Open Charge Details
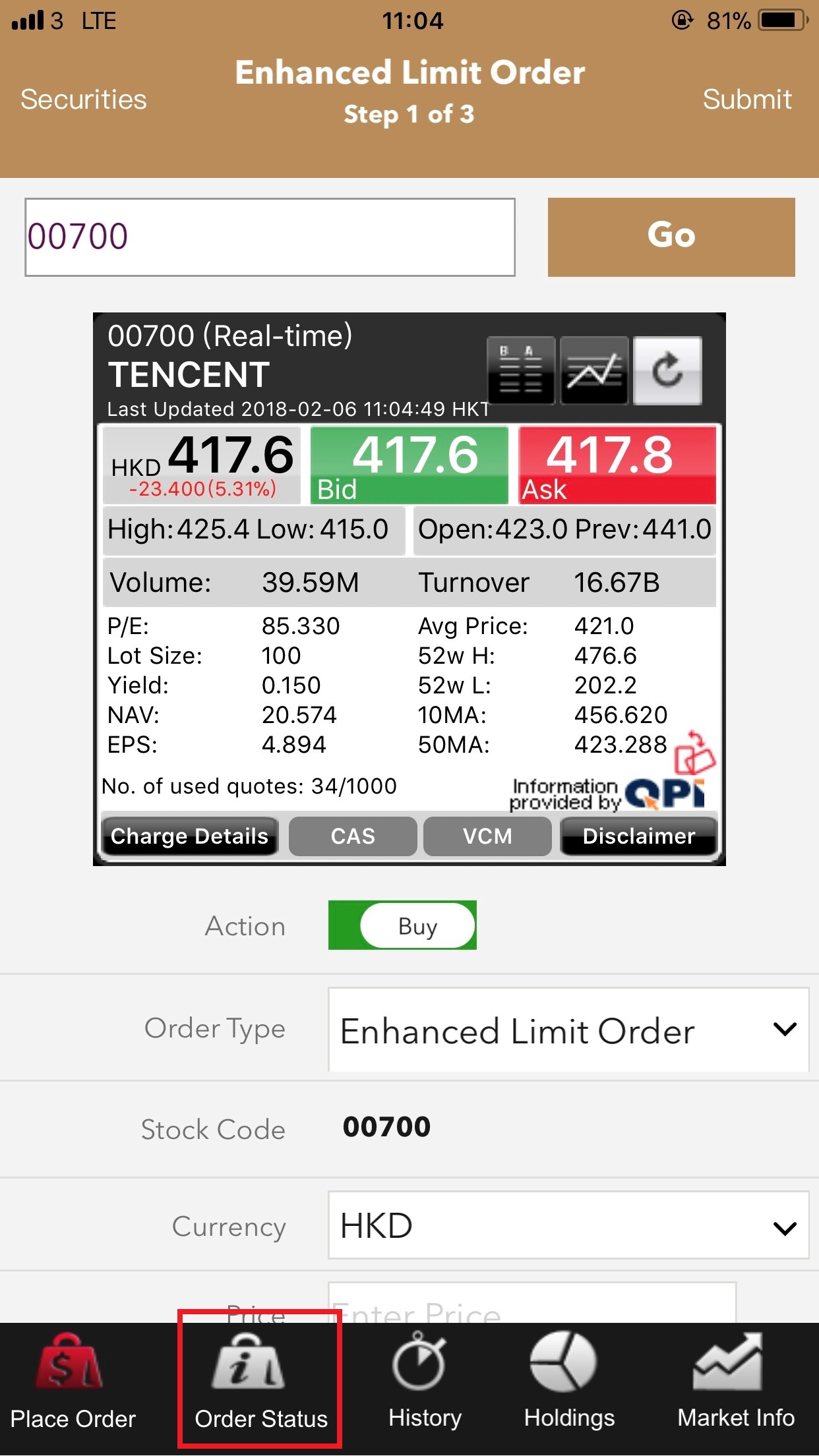819x1456 pixels. click(x=189, y=836)
